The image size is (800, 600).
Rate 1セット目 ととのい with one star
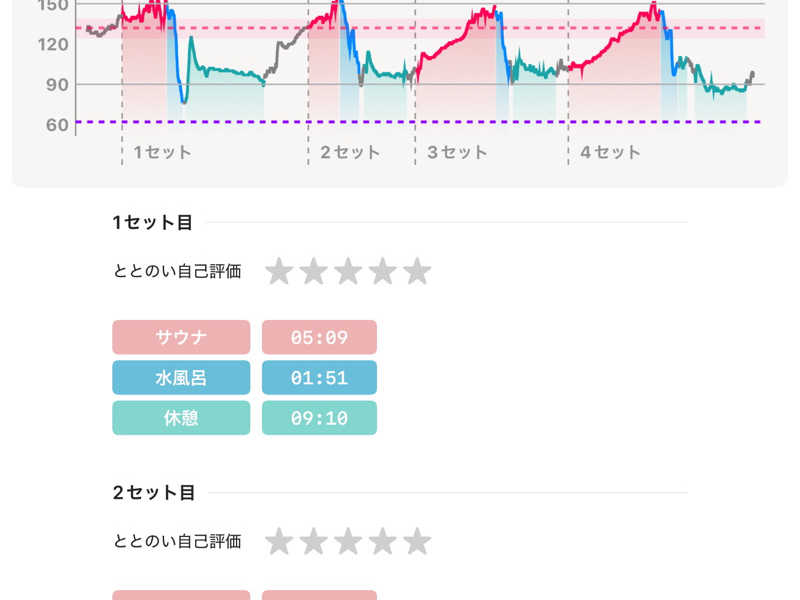[279, 271]
